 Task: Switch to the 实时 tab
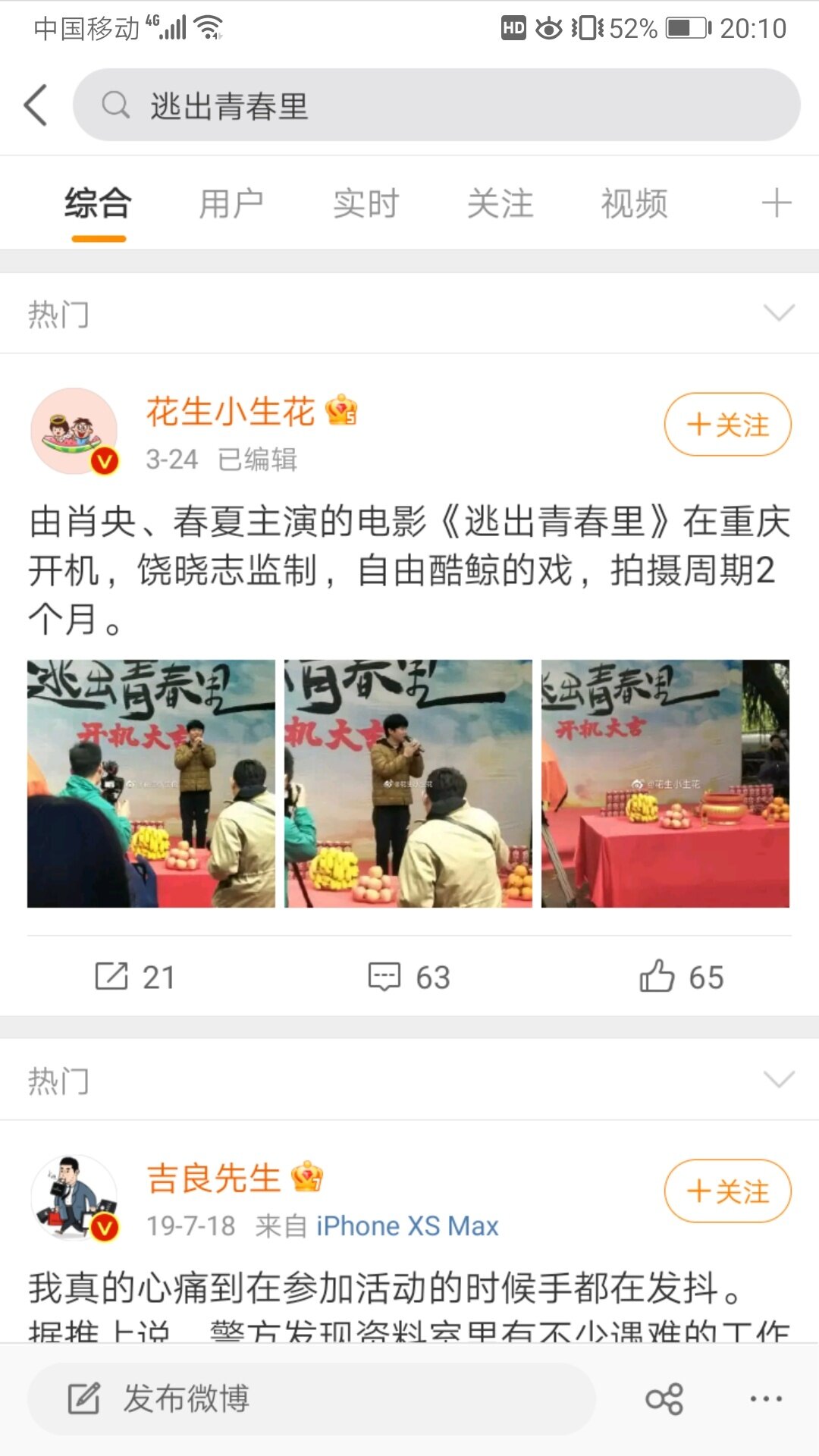tap(366, 203)
